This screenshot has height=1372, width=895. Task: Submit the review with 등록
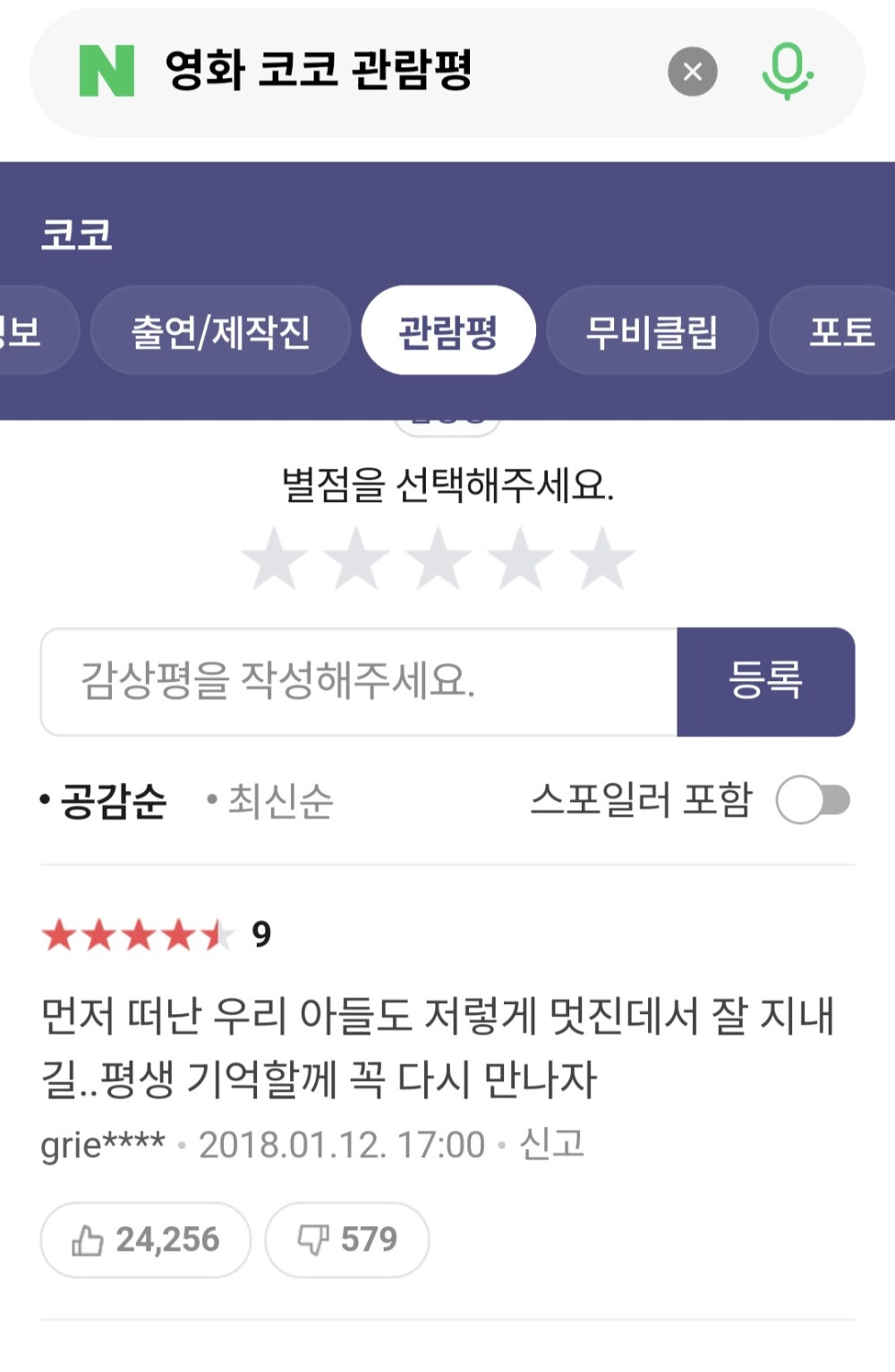point(765,681)
